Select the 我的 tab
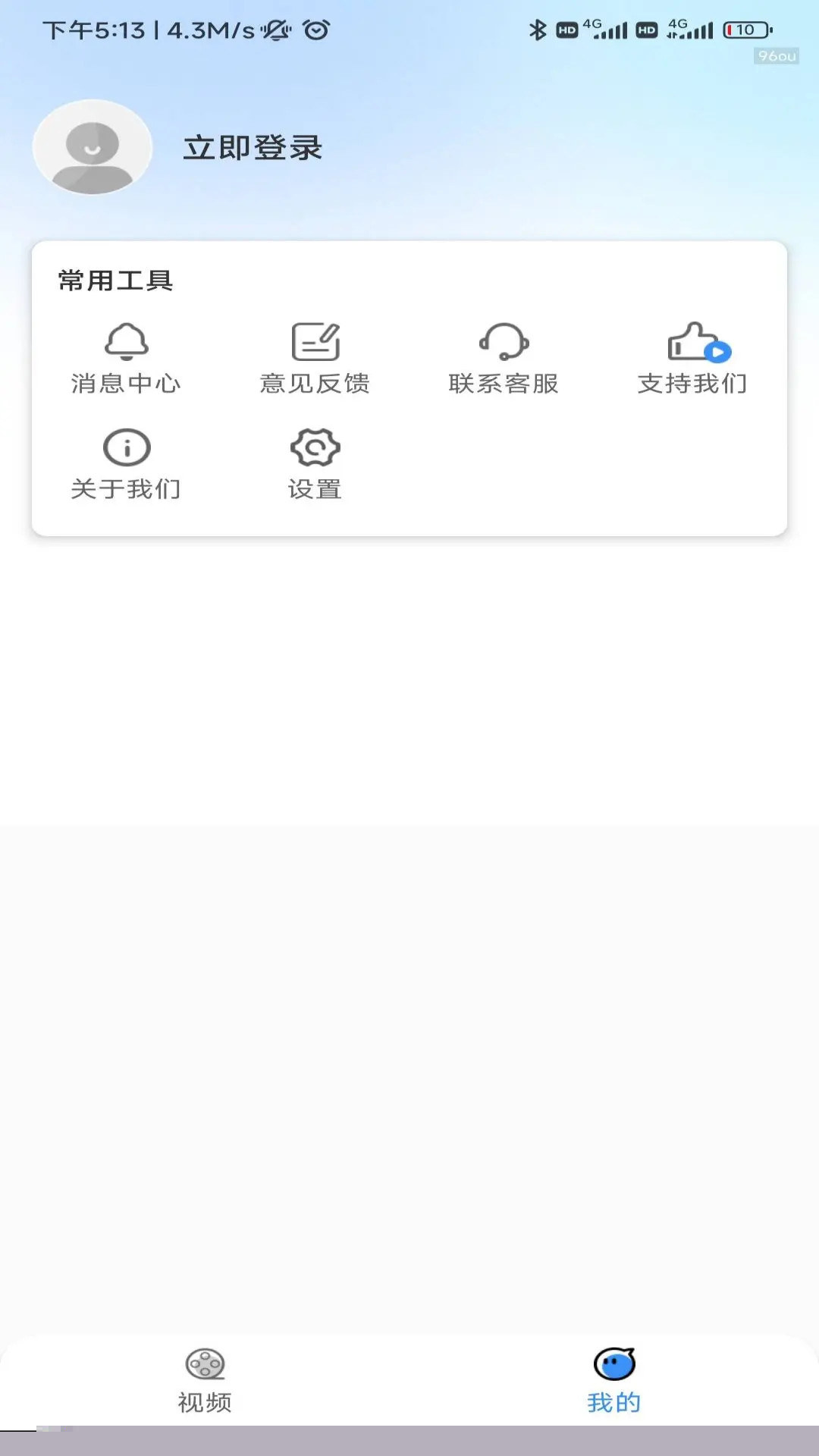Screen dimensions: 819x1456 (x=614, y=1380)
